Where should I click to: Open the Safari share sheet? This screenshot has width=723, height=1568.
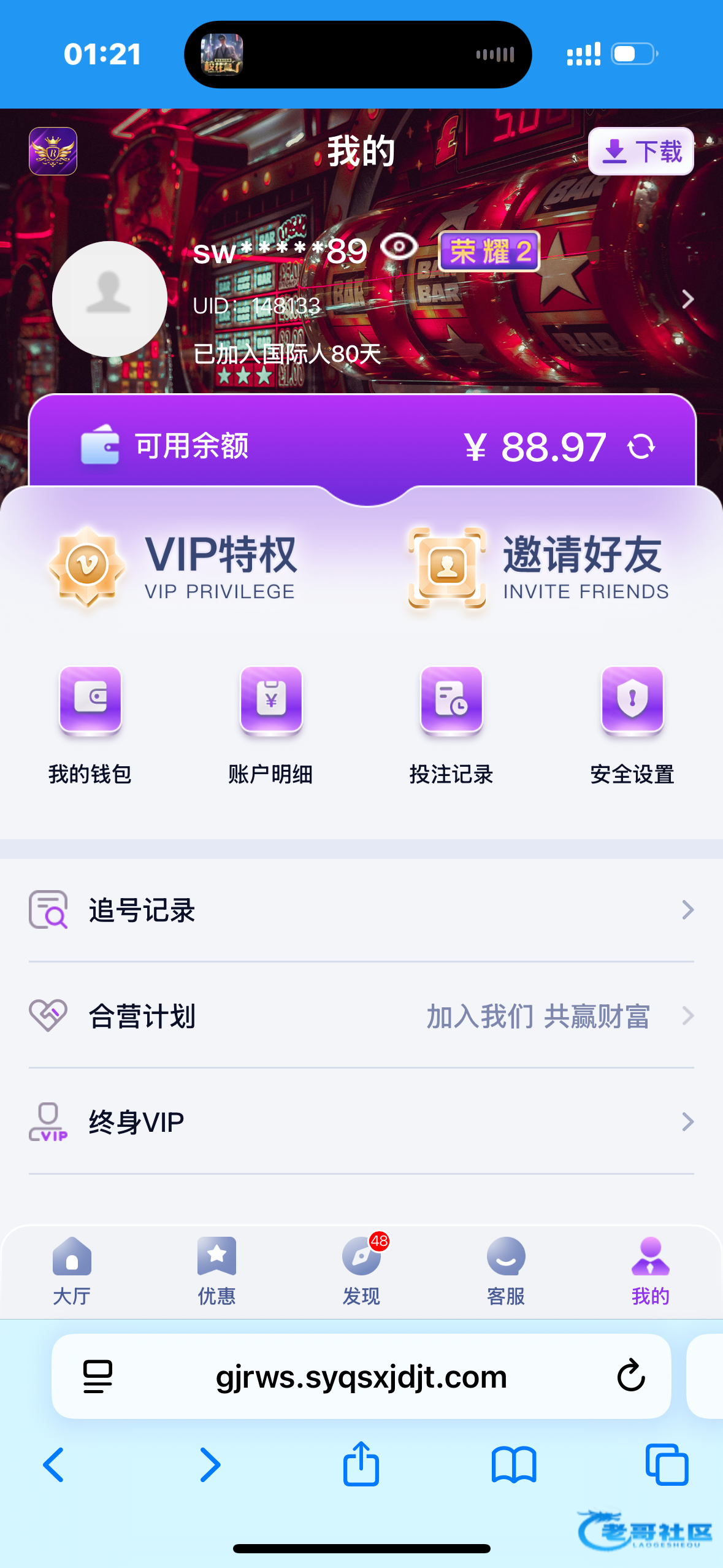tap(361, 1464)
